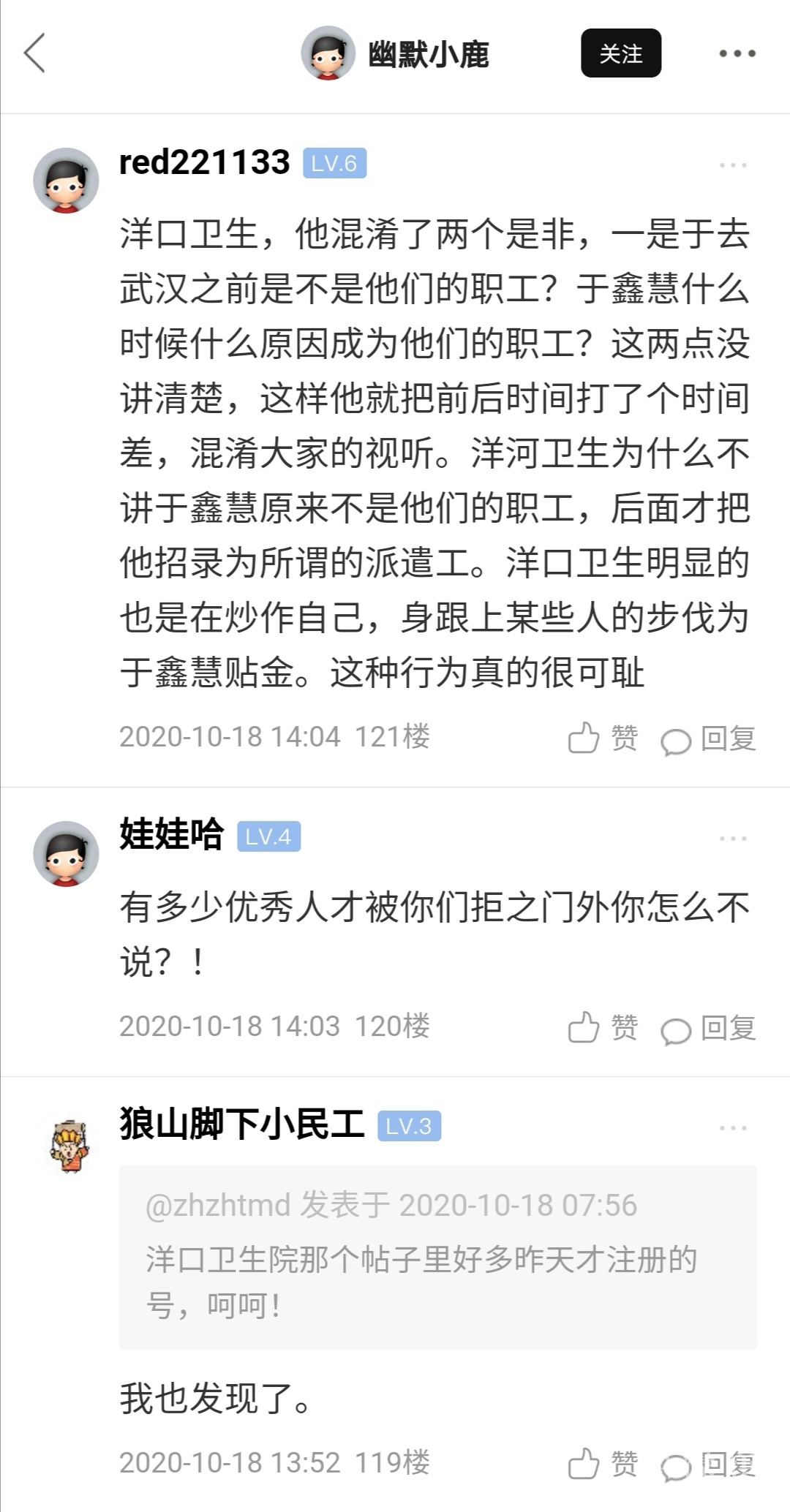The width and height of the screenshot is (790, 1512).
Task: Open 幽默小鹿's profile from the header avatar
Action: point(328,53)
